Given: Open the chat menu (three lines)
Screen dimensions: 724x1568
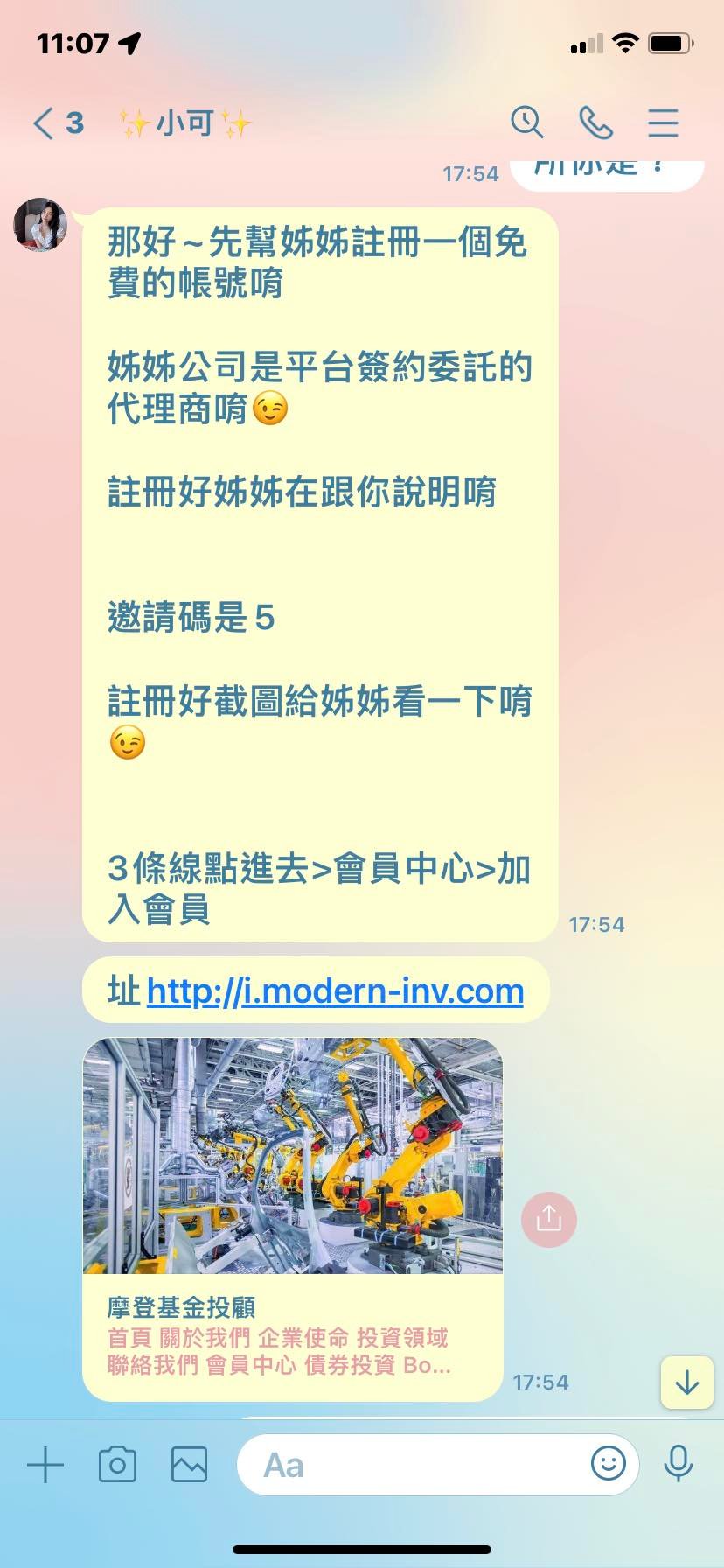Looking at the screenshot, I should tap(663, 122).
